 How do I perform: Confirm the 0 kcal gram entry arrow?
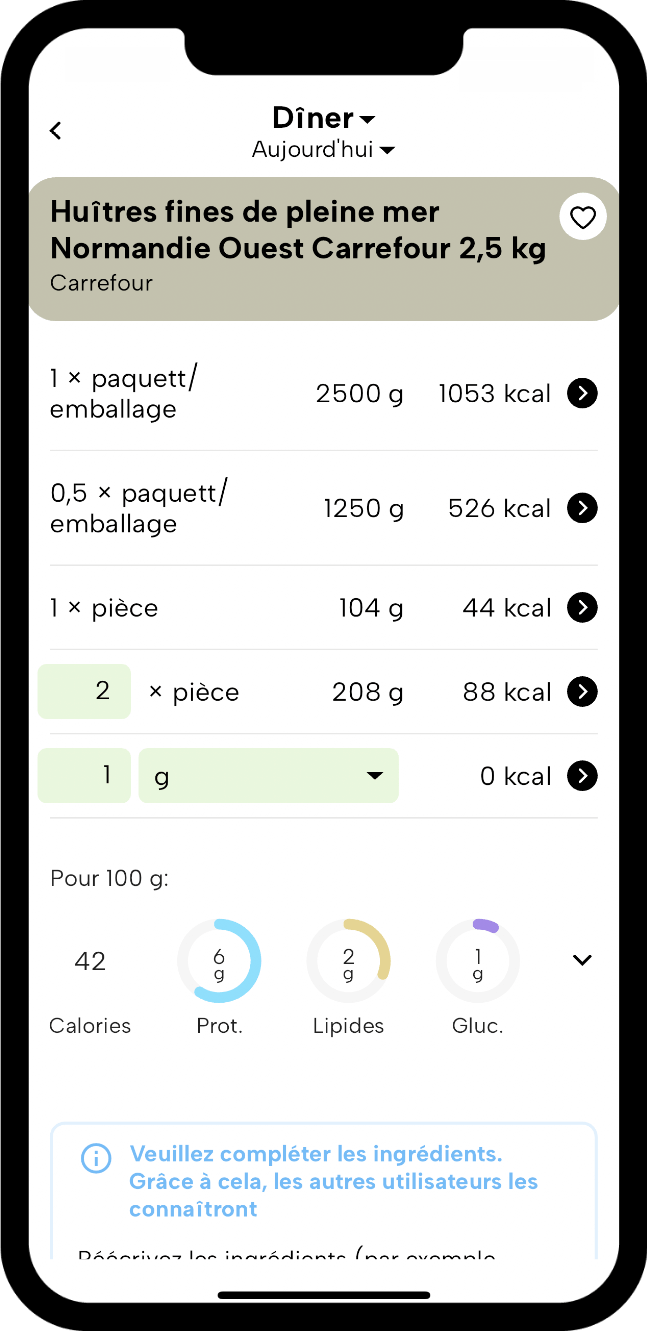(x=583, y=775)
